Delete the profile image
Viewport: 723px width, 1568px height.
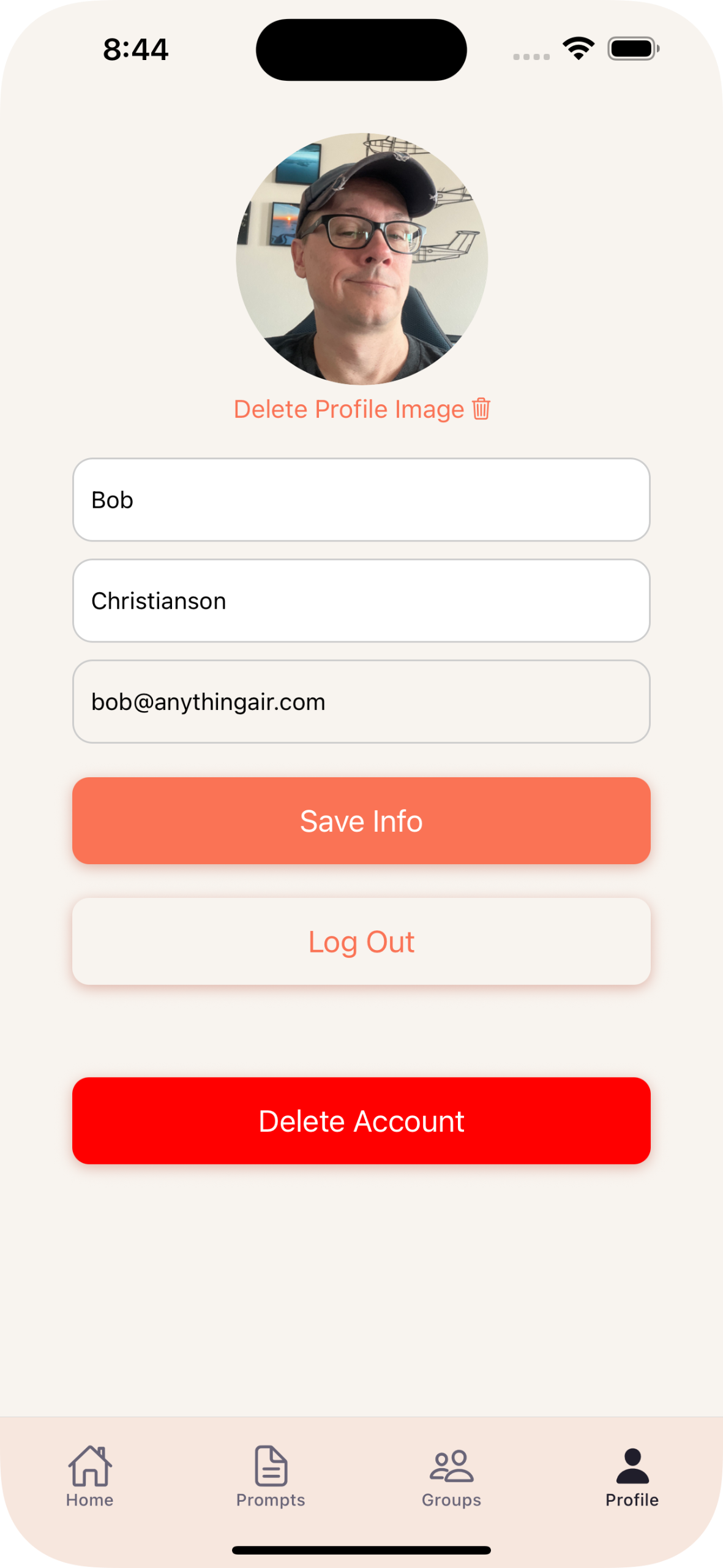click(x=362, y=409)
